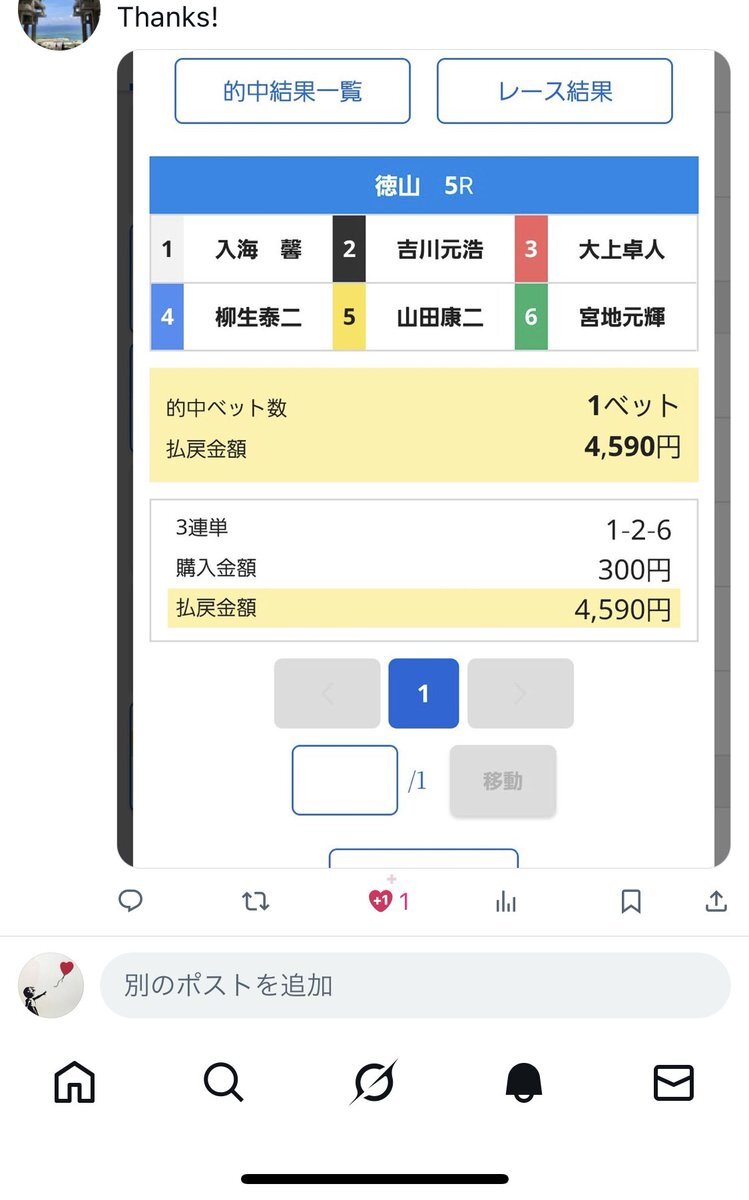The width and height of the screenshot is (749, 1200).
Task: Go to the Home tab
Action: (x=75, y=1082)
